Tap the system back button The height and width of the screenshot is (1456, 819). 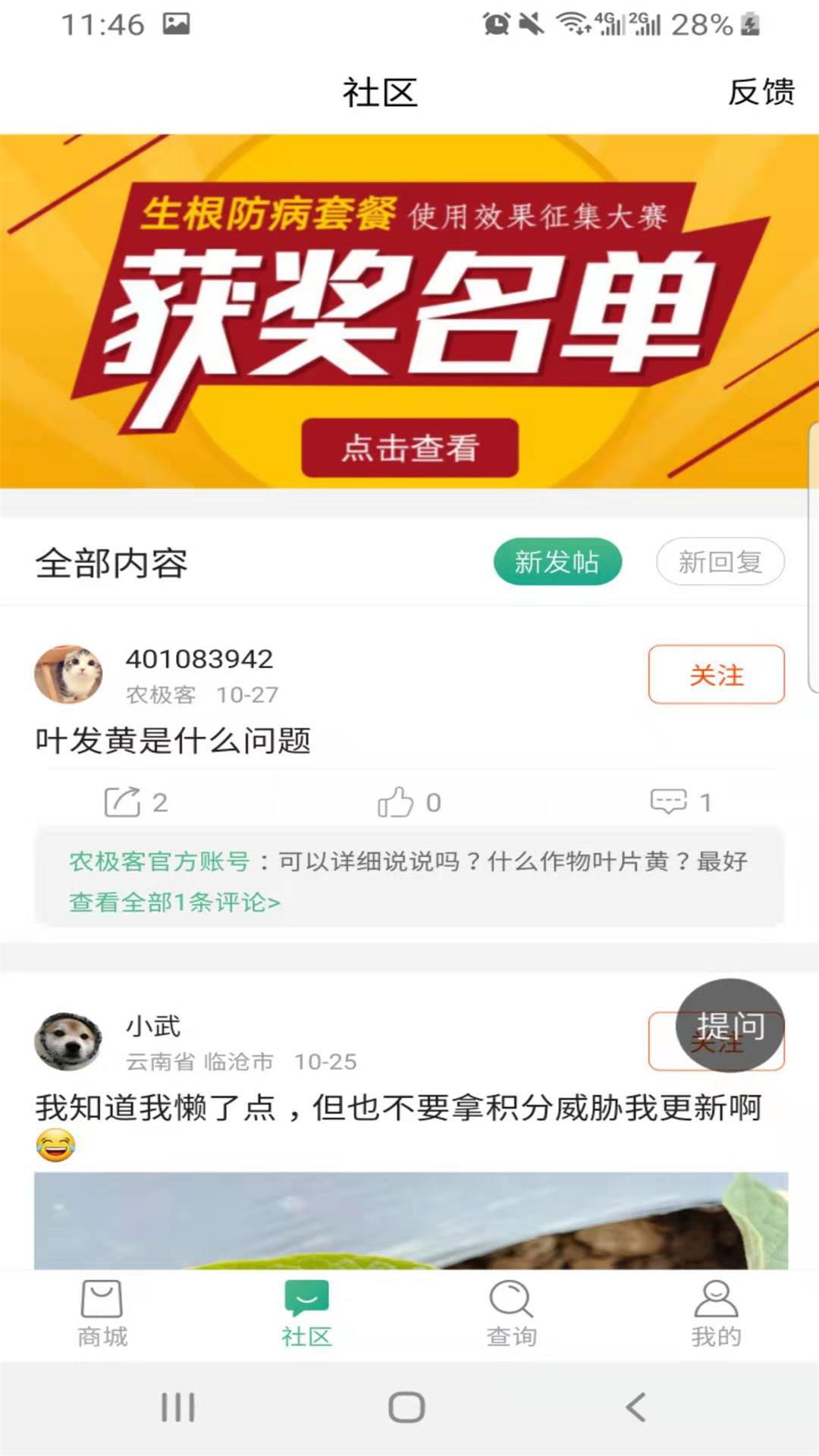click(x=635, y=1407)
